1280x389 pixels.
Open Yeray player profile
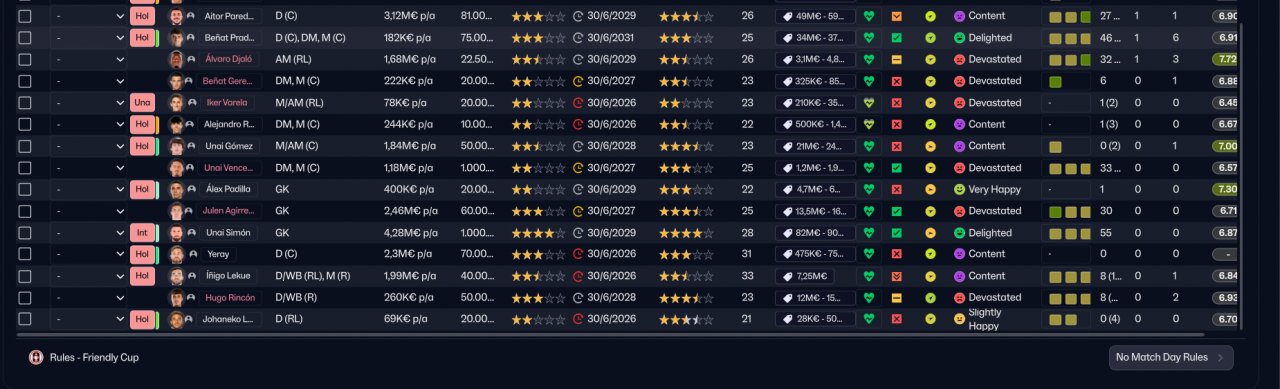pyautogui.click(x=218, y=254)
